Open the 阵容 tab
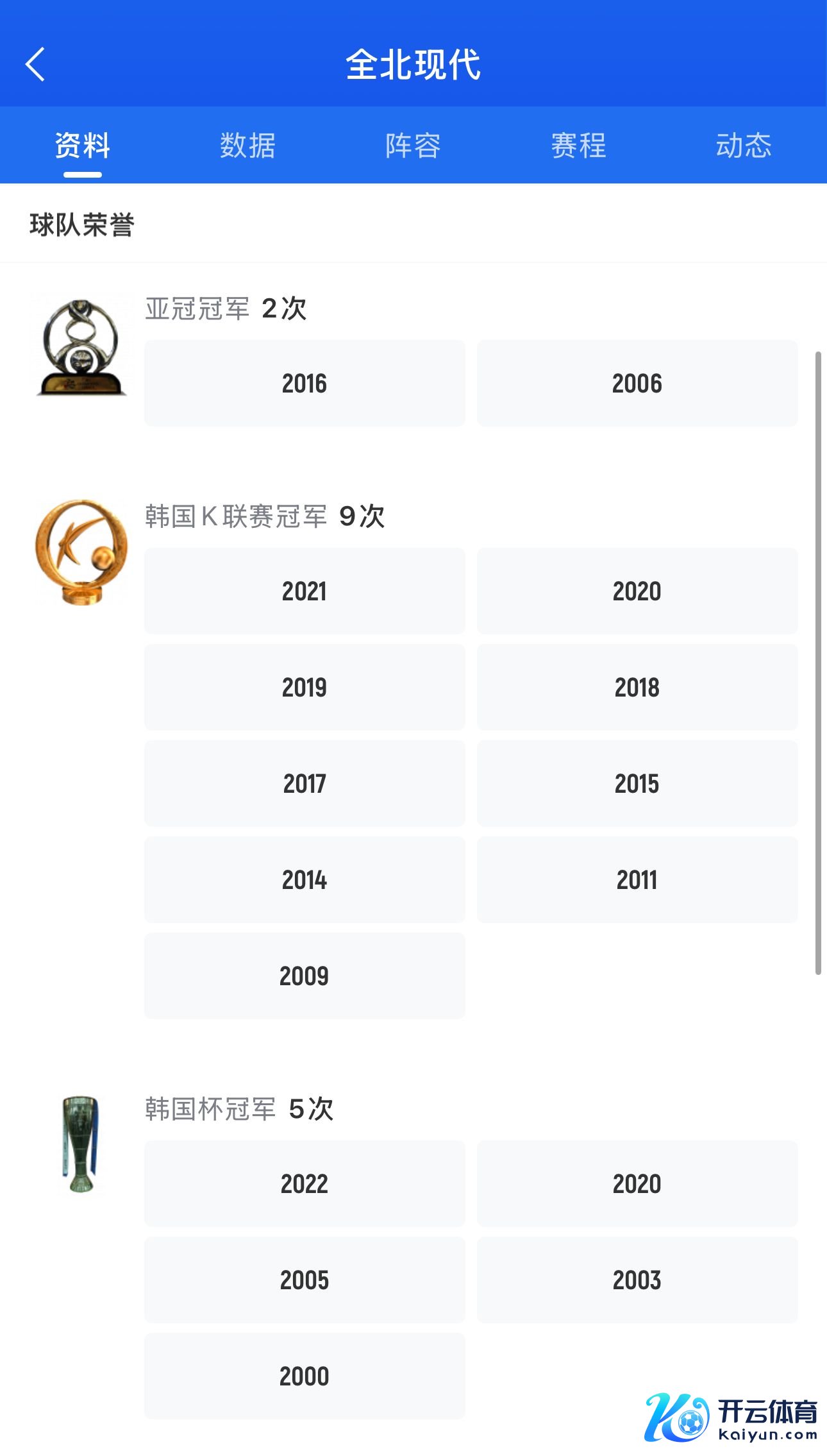The height and width of the screenshot is (1456, 827). (413, 146)
